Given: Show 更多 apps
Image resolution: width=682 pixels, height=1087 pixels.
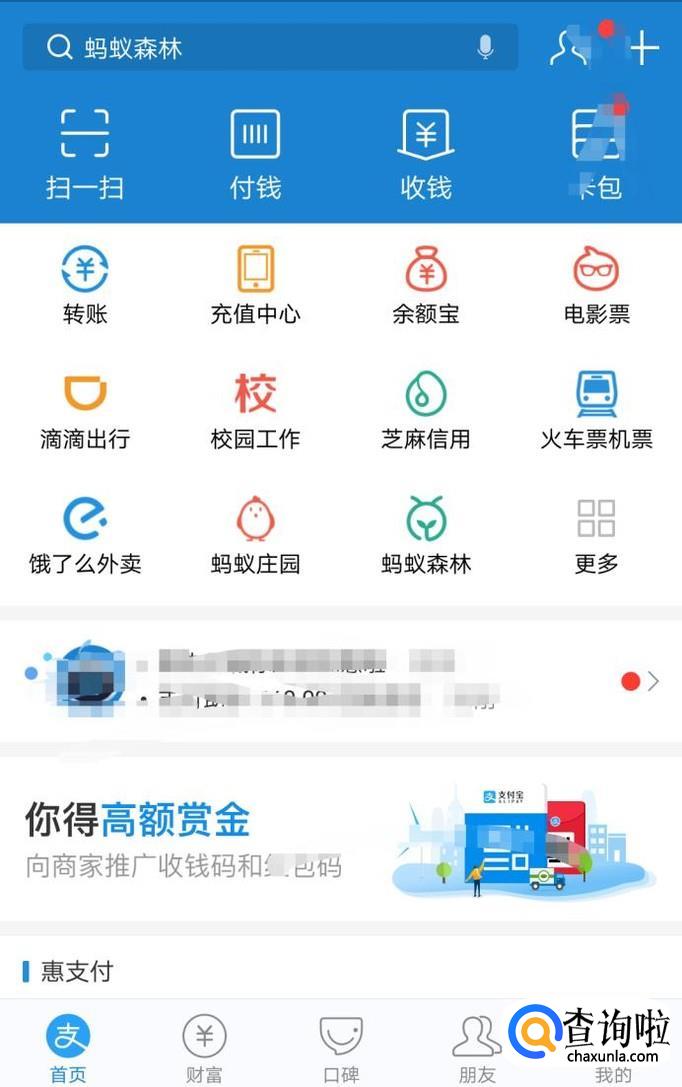Looking at the screenshot, I should pos(596,535).
